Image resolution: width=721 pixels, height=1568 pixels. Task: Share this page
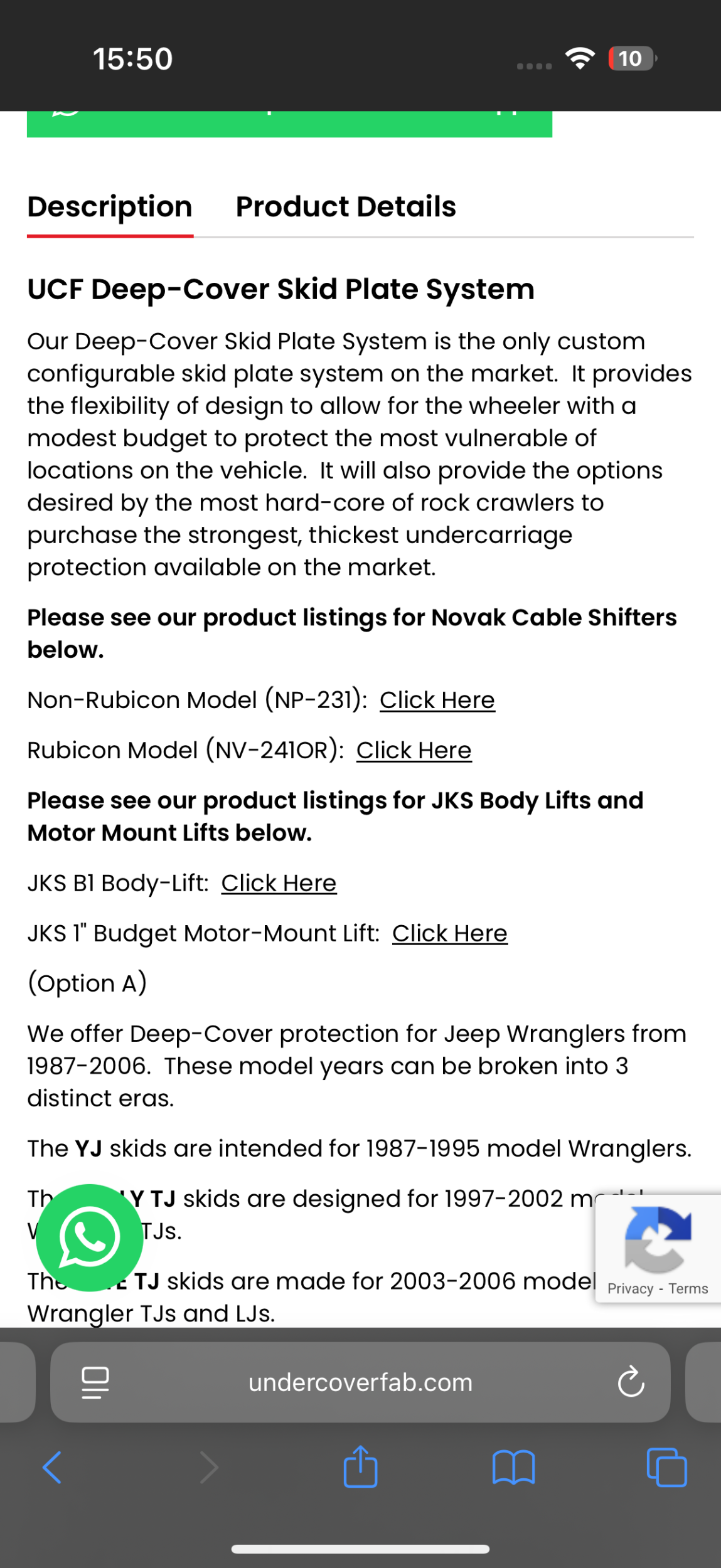pyautogui.click(x=360, y=1466)
